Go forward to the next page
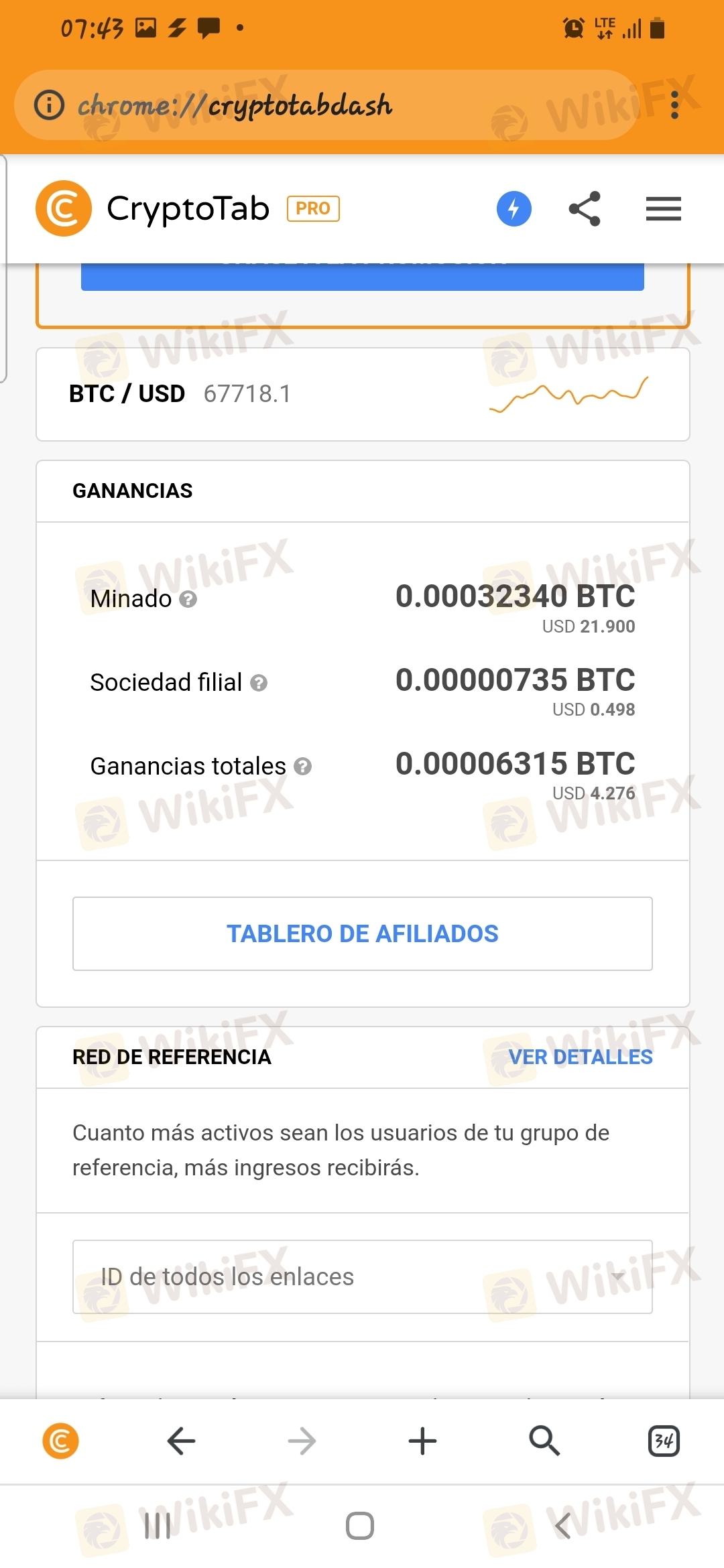 pos(302,1441)
